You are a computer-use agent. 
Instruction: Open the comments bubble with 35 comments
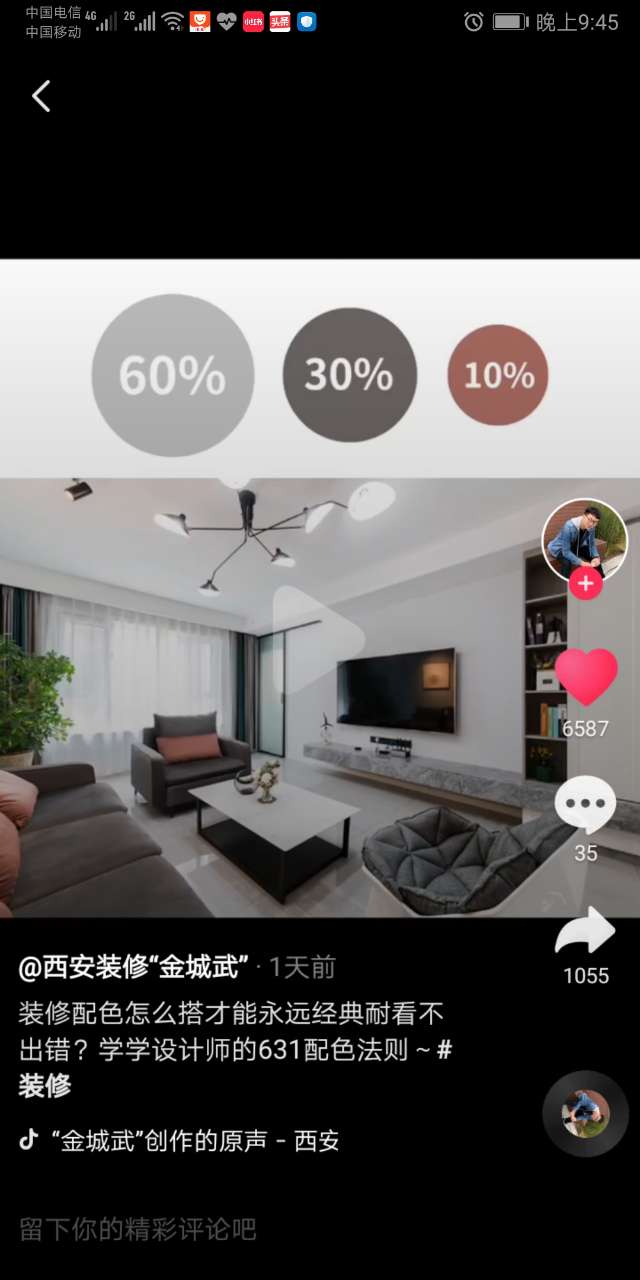[586, 803]
